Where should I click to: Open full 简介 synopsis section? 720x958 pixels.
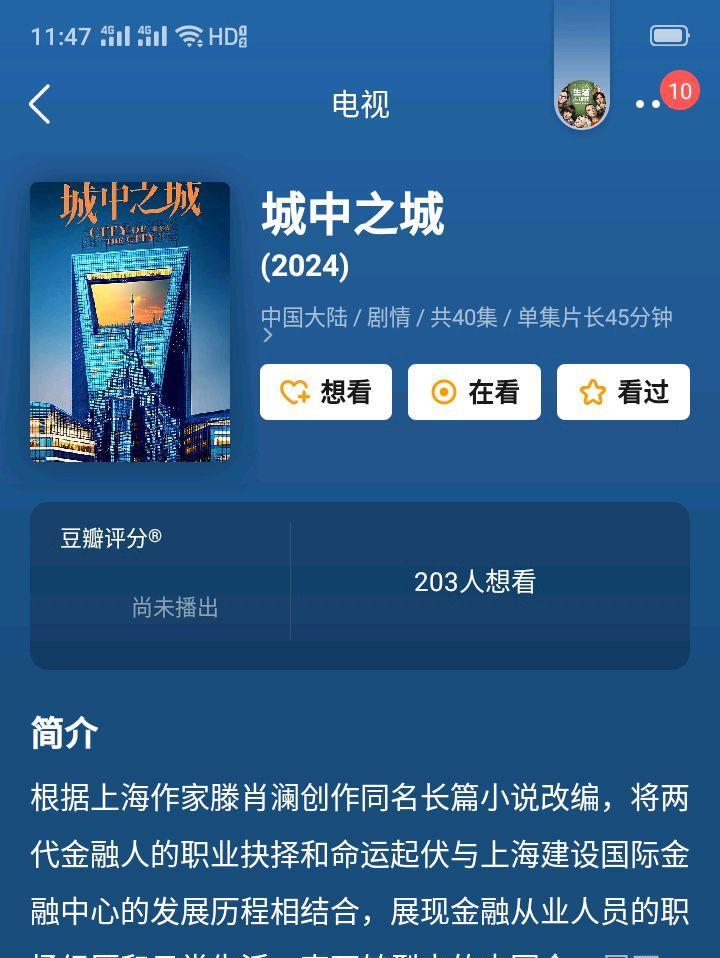click(62, 734)
